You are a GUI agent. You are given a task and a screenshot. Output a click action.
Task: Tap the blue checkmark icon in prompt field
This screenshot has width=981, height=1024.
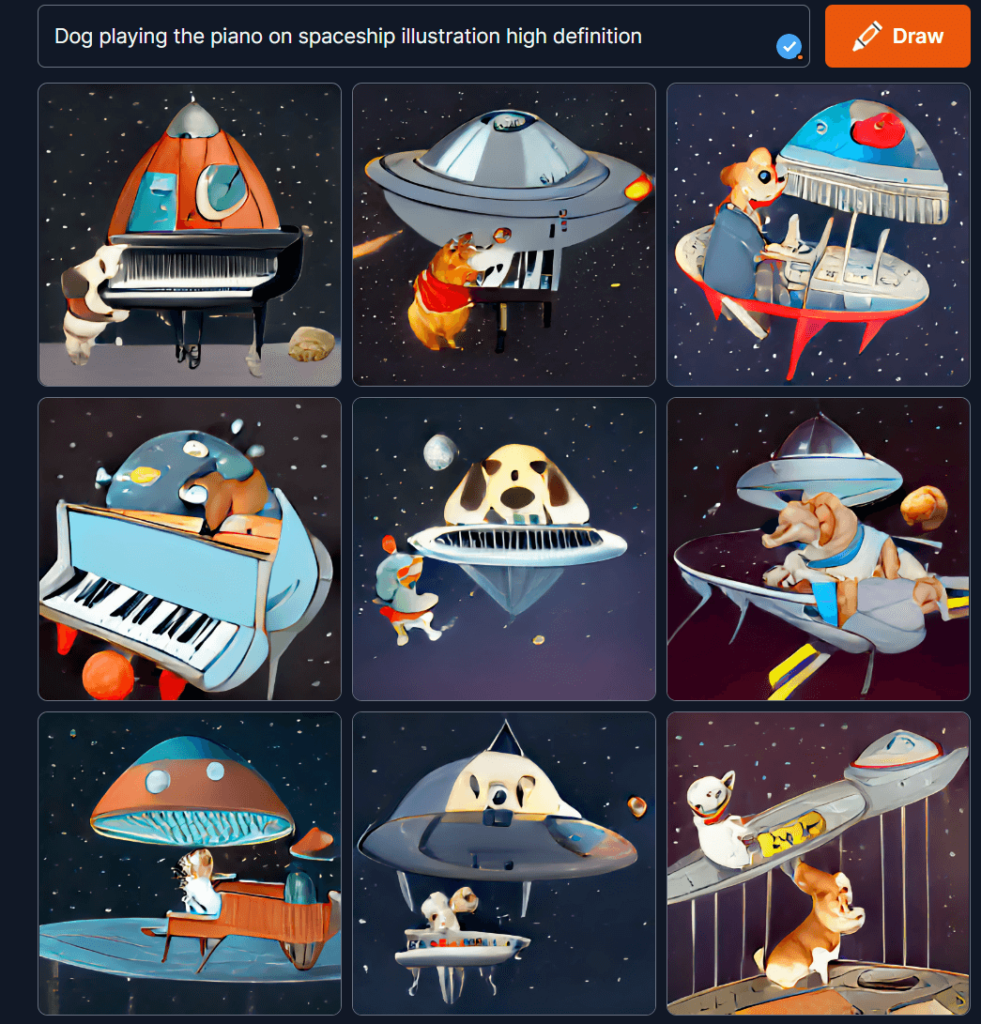[x=789, y=46]
